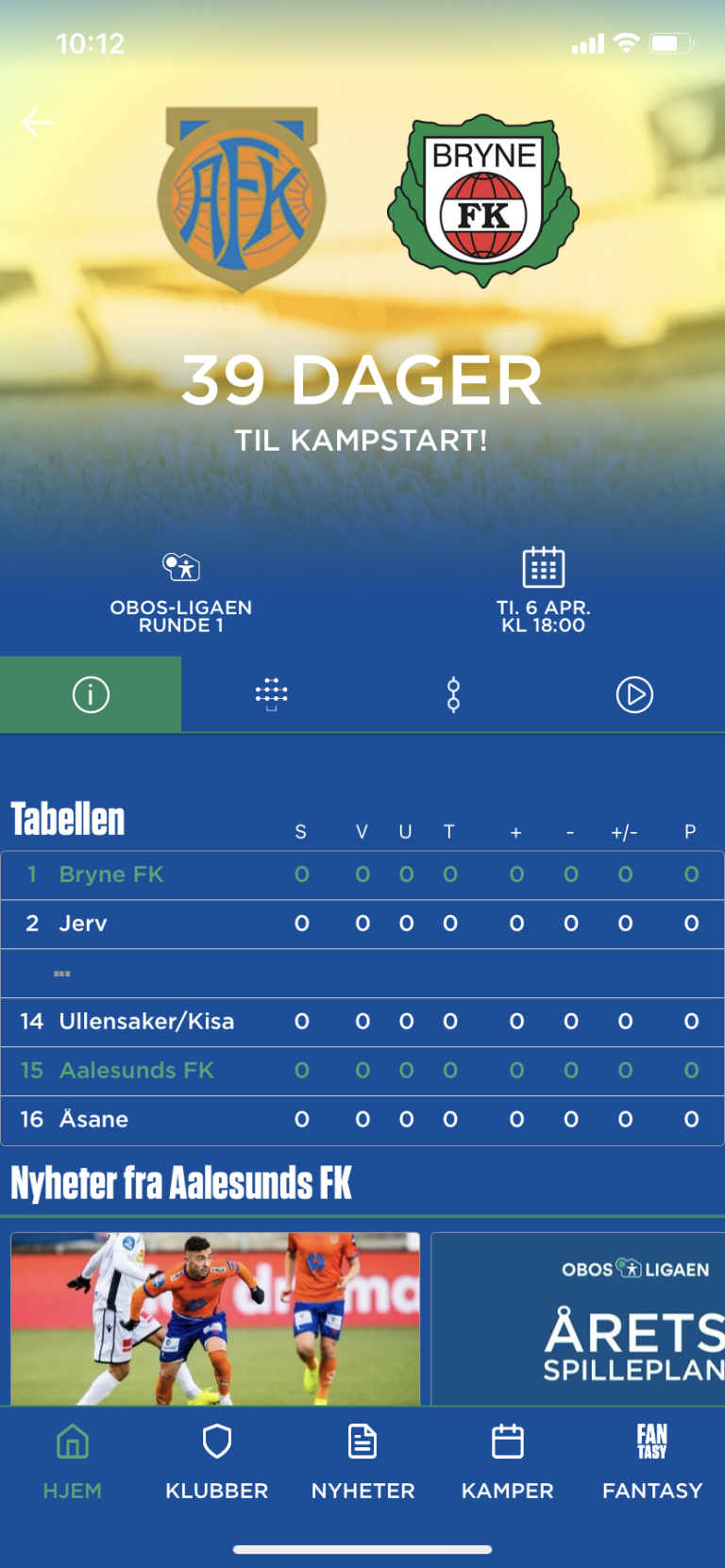
Task: Open the video play tab
Action: [x=634, y=695]
